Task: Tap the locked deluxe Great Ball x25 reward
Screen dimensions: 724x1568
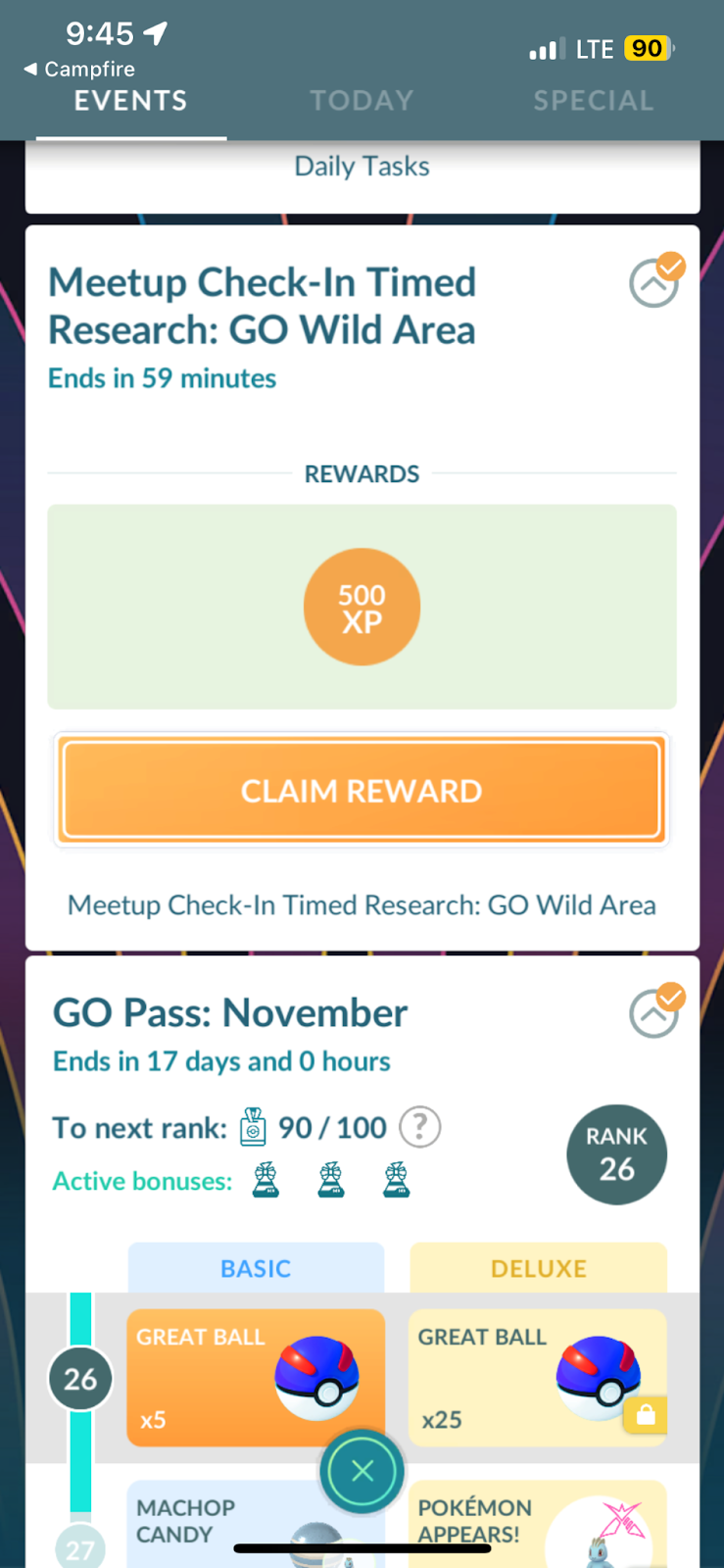Action: pos(537,1377)
